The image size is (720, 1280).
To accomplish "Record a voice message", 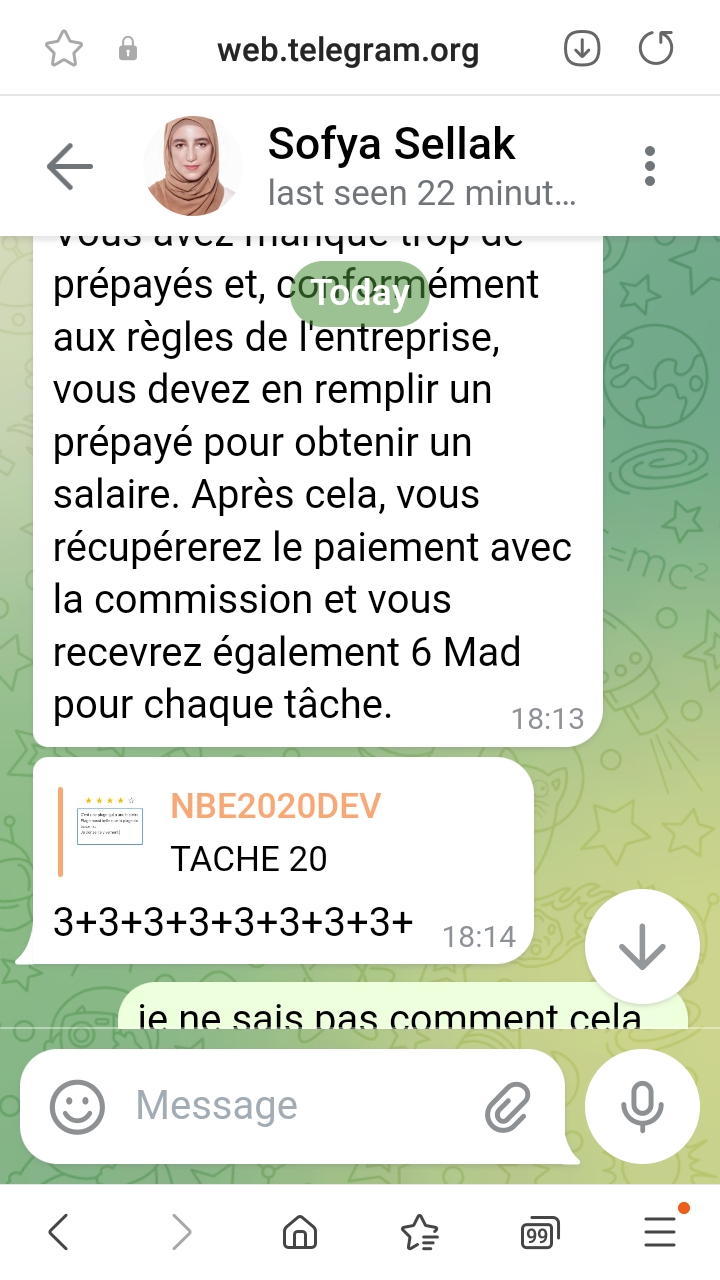I will click(642, 1106).
